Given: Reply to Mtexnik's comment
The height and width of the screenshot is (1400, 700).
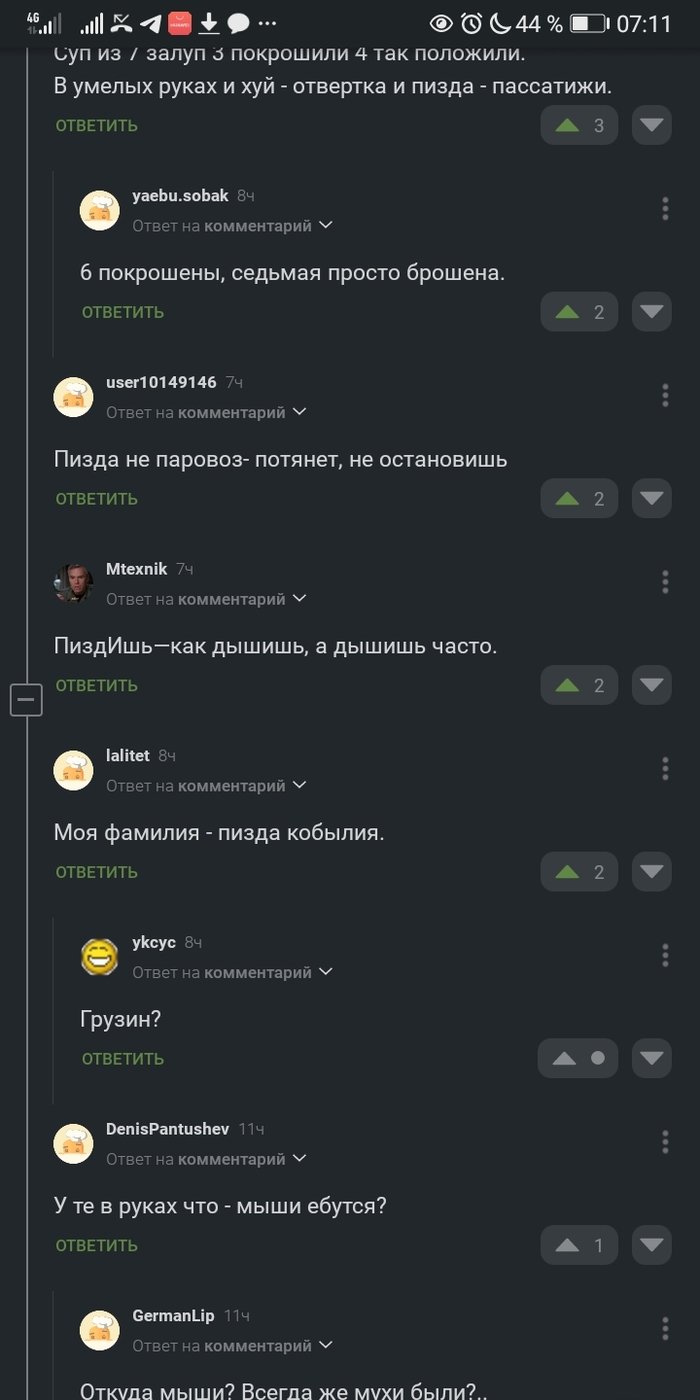Looking at the screenshot, I should coord(96,685).
